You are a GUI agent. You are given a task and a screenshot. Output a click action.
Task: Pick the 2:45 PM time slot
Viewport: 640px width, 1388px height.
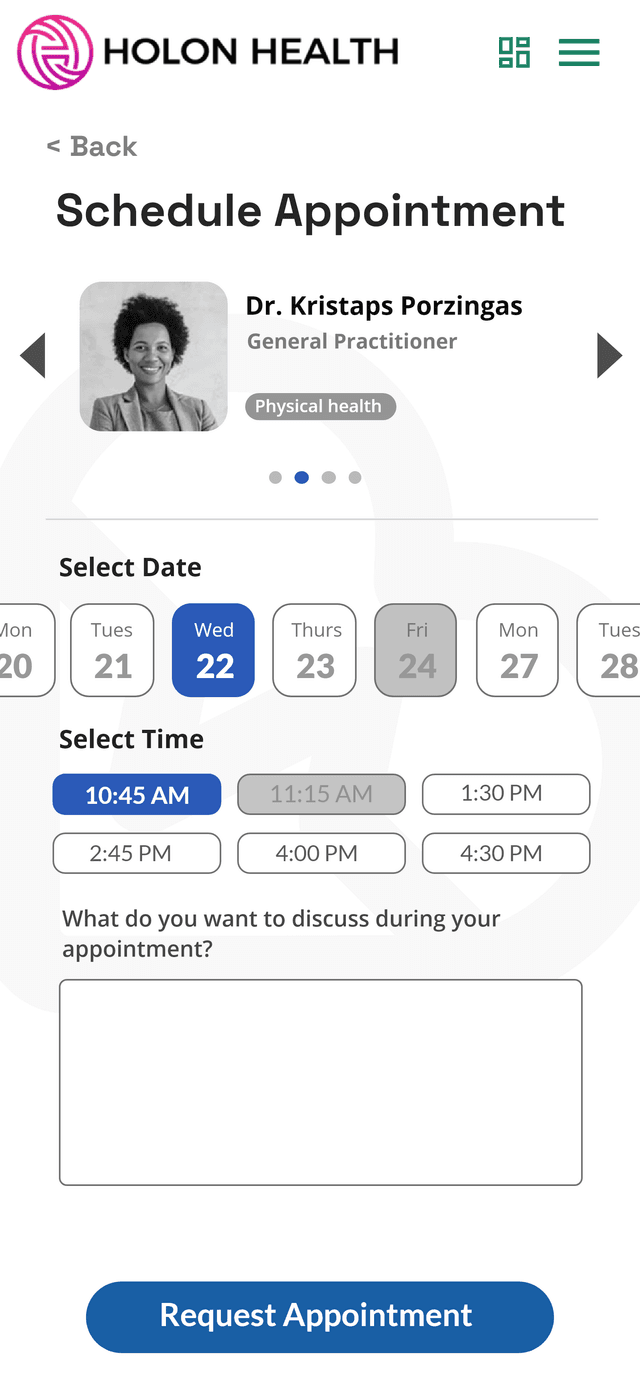(137, 854)
